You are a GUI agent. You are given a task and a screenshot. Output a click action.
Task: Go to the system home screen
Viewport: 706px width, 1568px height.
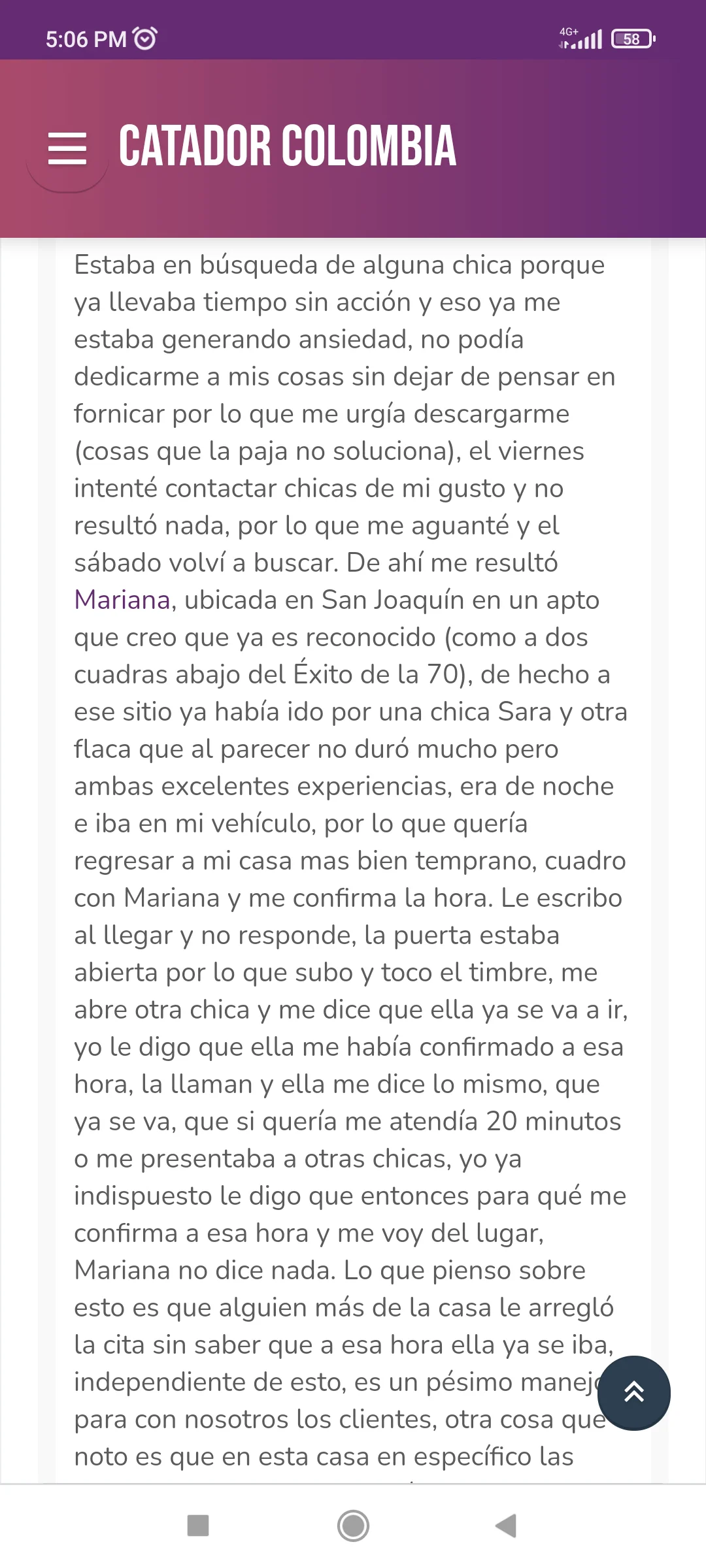pos(353,1526)
